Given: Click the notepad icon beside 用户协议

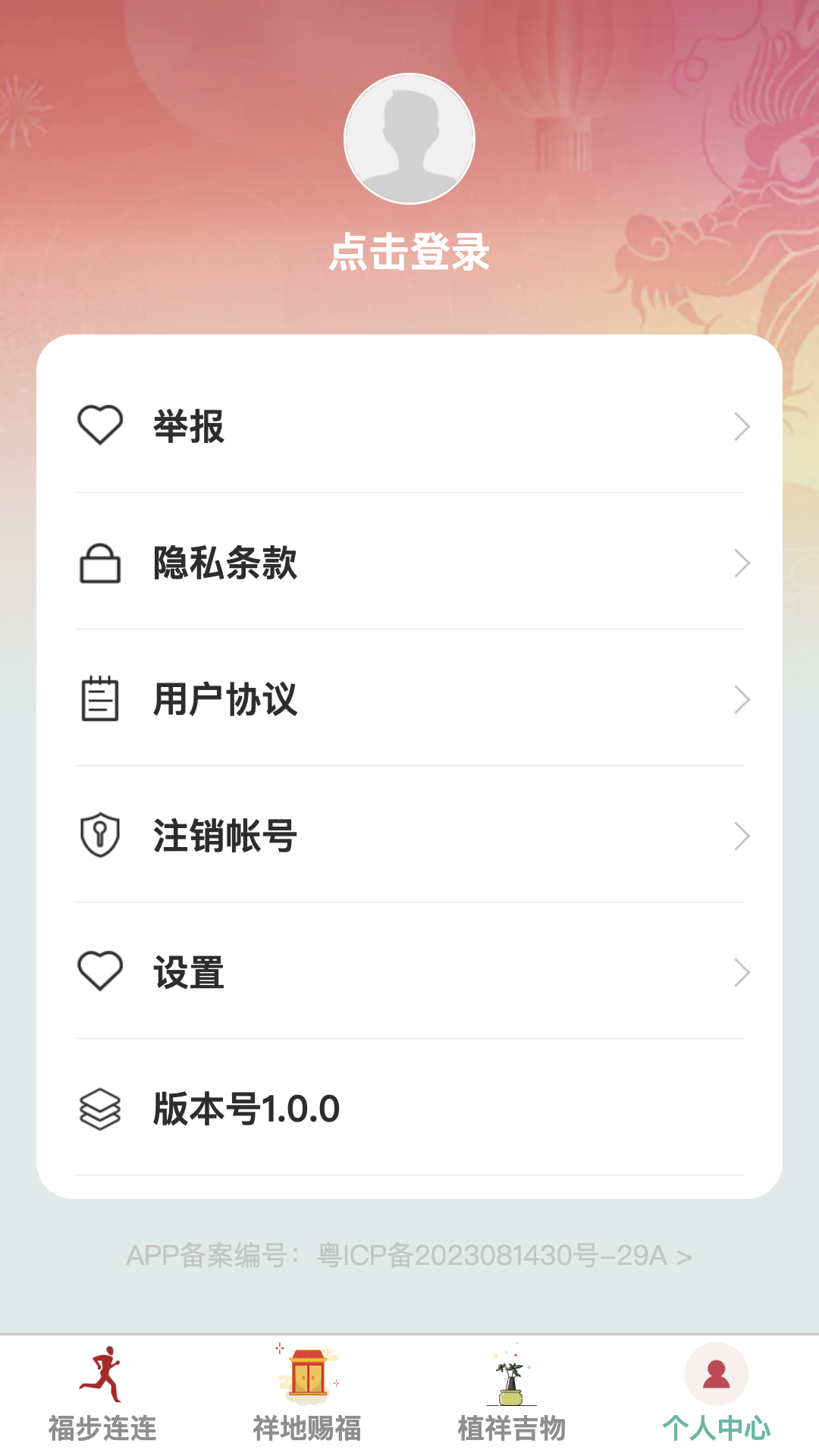Looking at the screenshot, I should click(x=101, y=699).
